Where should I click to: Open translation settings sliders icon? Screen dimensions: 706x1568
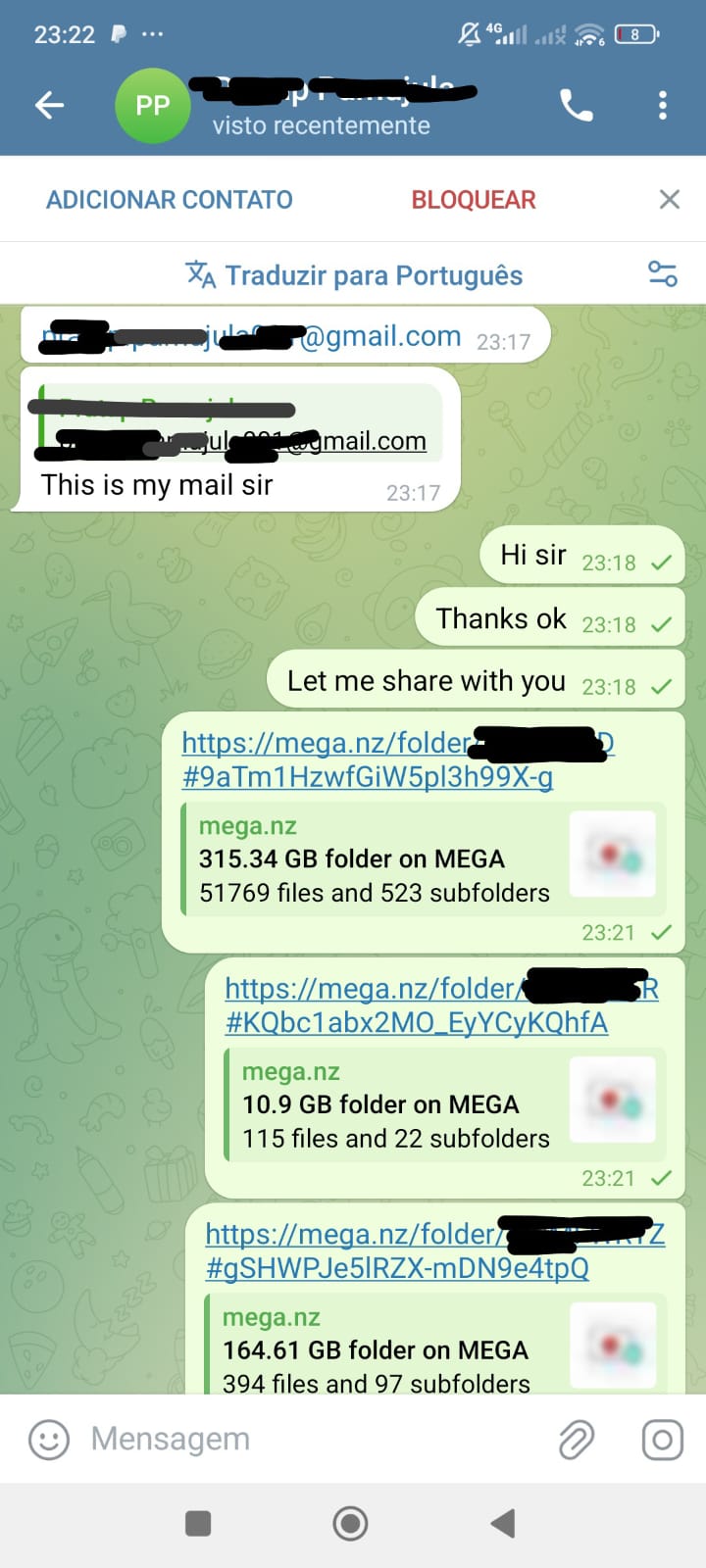pos(663,273)
